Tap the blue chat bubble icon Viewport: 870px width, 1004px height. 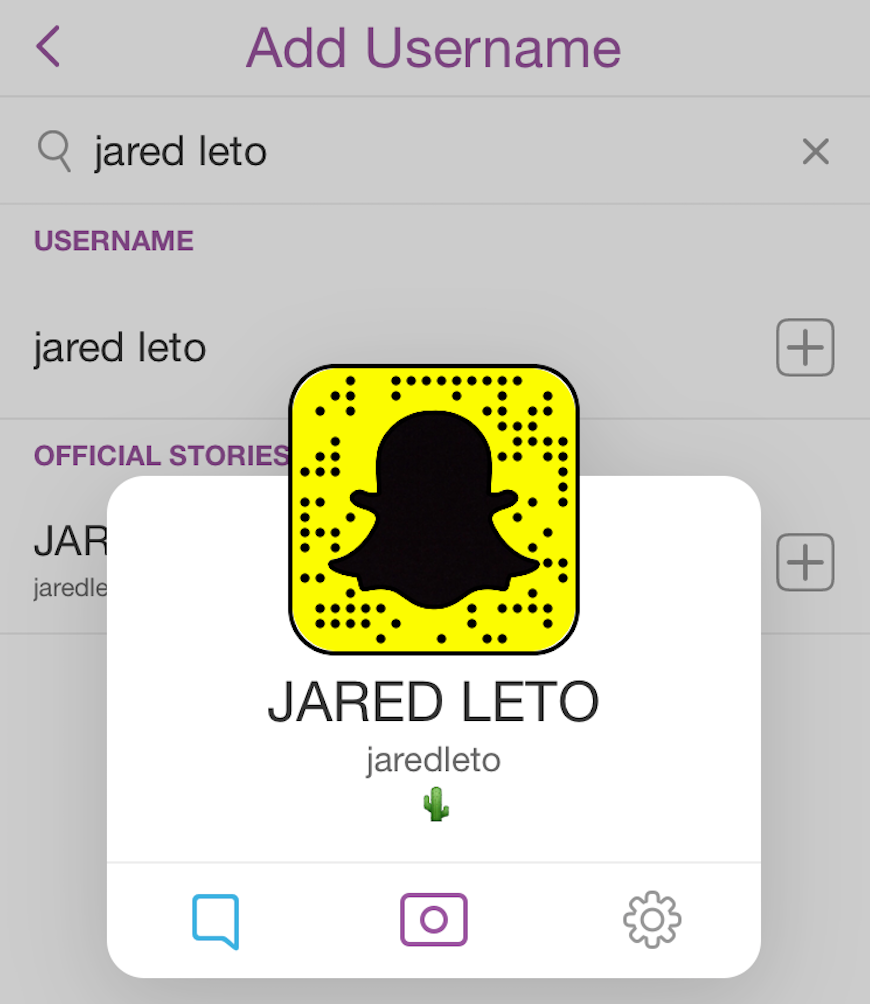[x=215, y=918]
